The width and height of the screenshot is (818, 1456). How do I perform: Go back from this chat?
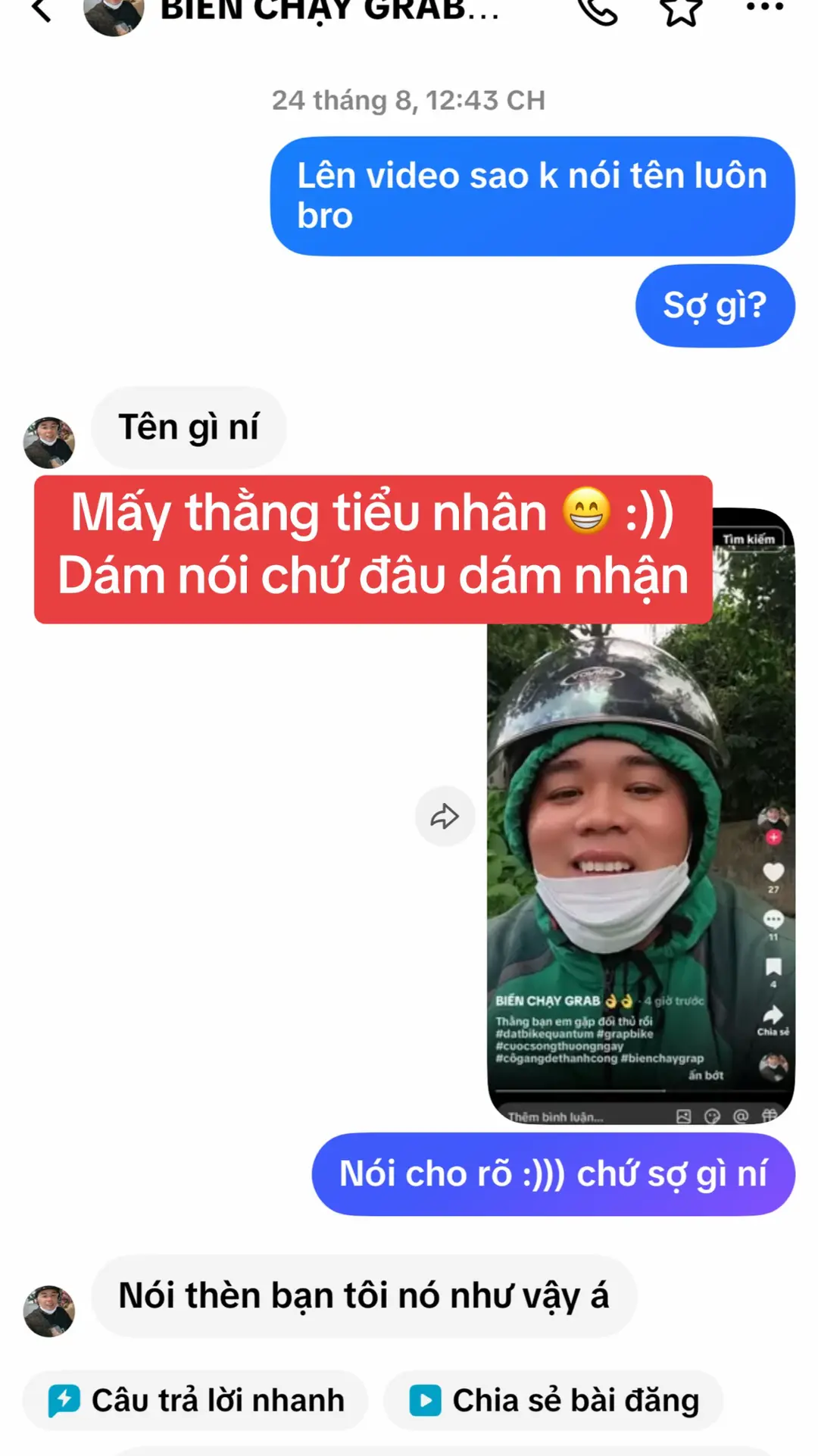tap(42, 11)
